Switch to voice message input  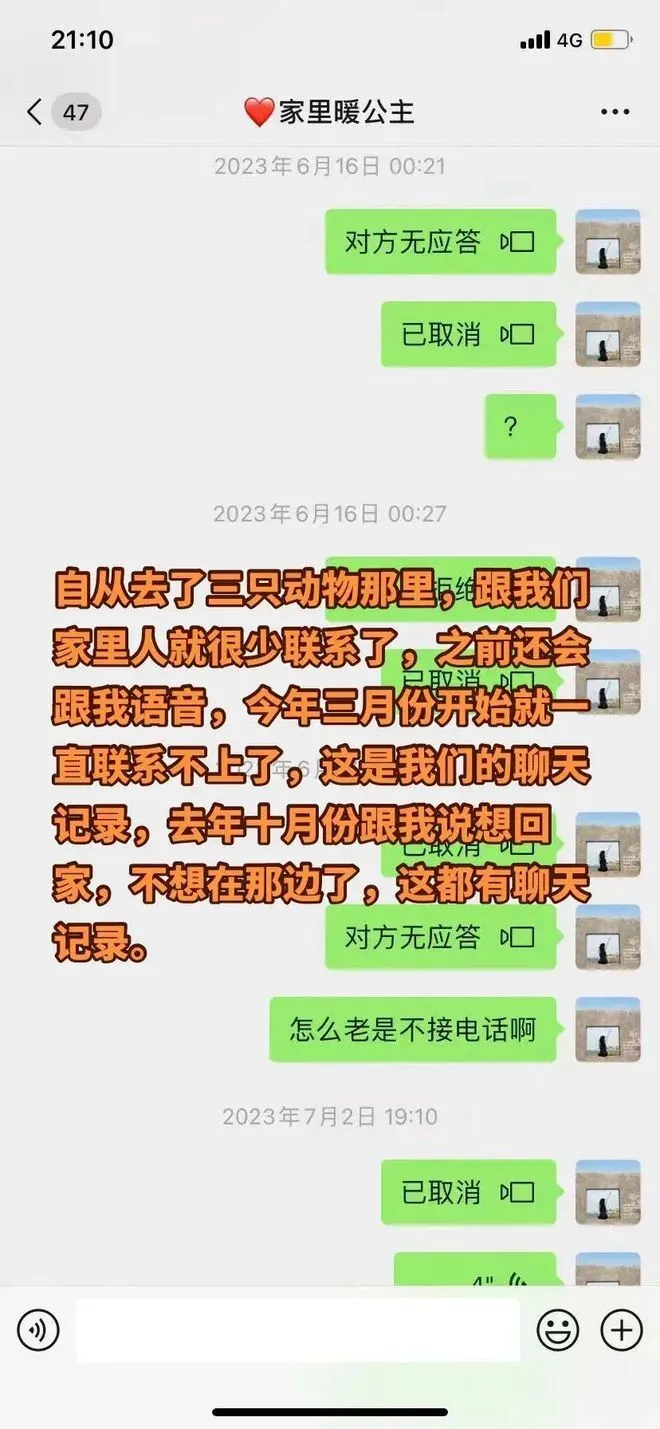point(38,1330)
